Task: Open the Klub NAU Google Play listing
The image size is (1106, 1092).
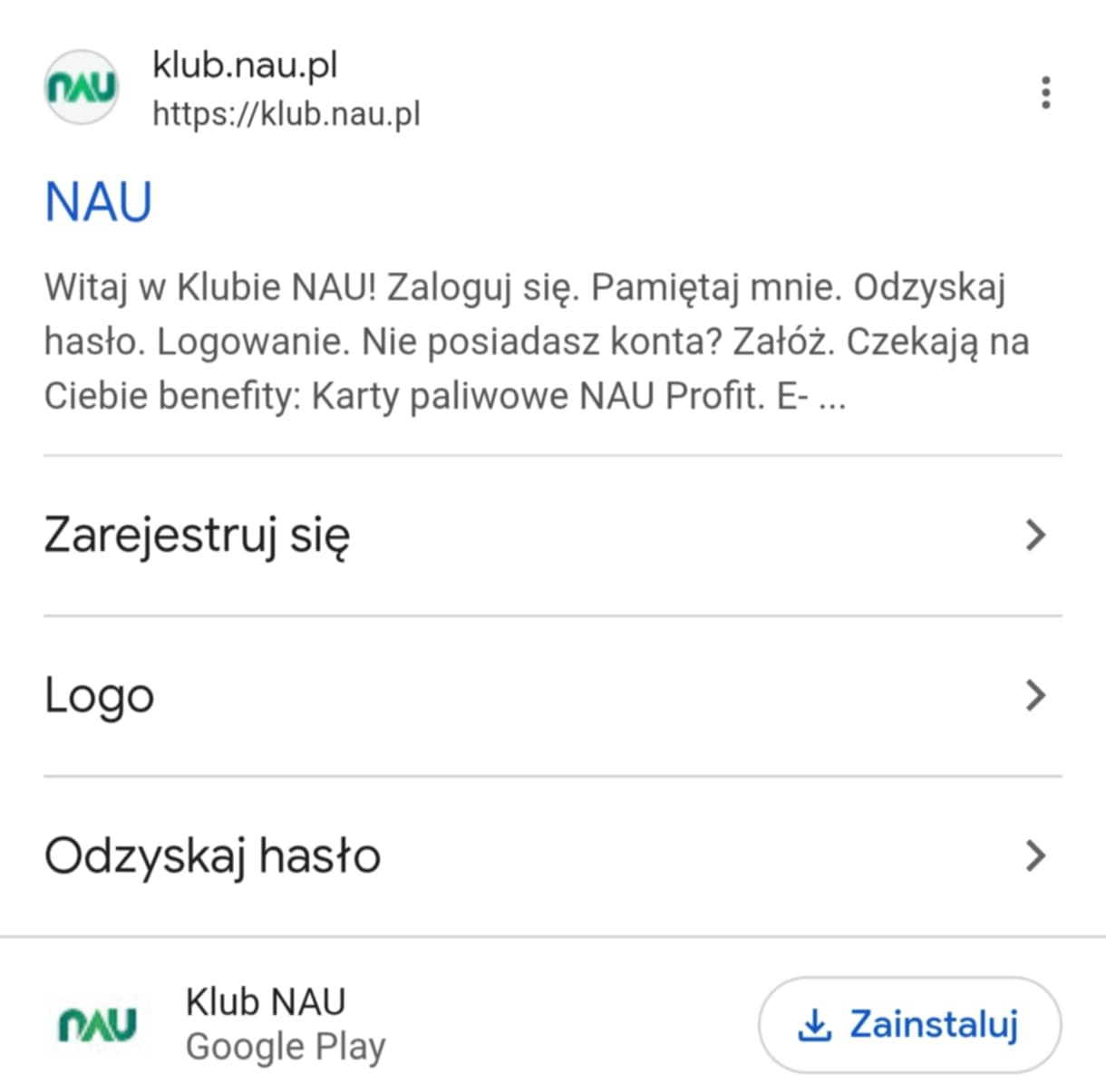Action: [x=266, y=1025]
